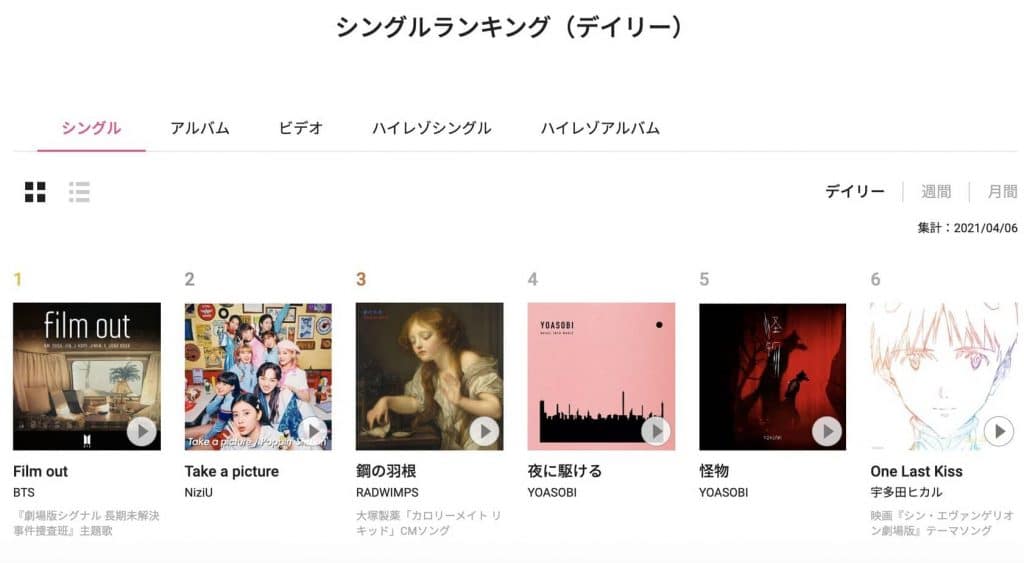This screenshot has height=563, width=1024.
Task: Show the 週間 weekly ranking
Action: click(936, 191)
